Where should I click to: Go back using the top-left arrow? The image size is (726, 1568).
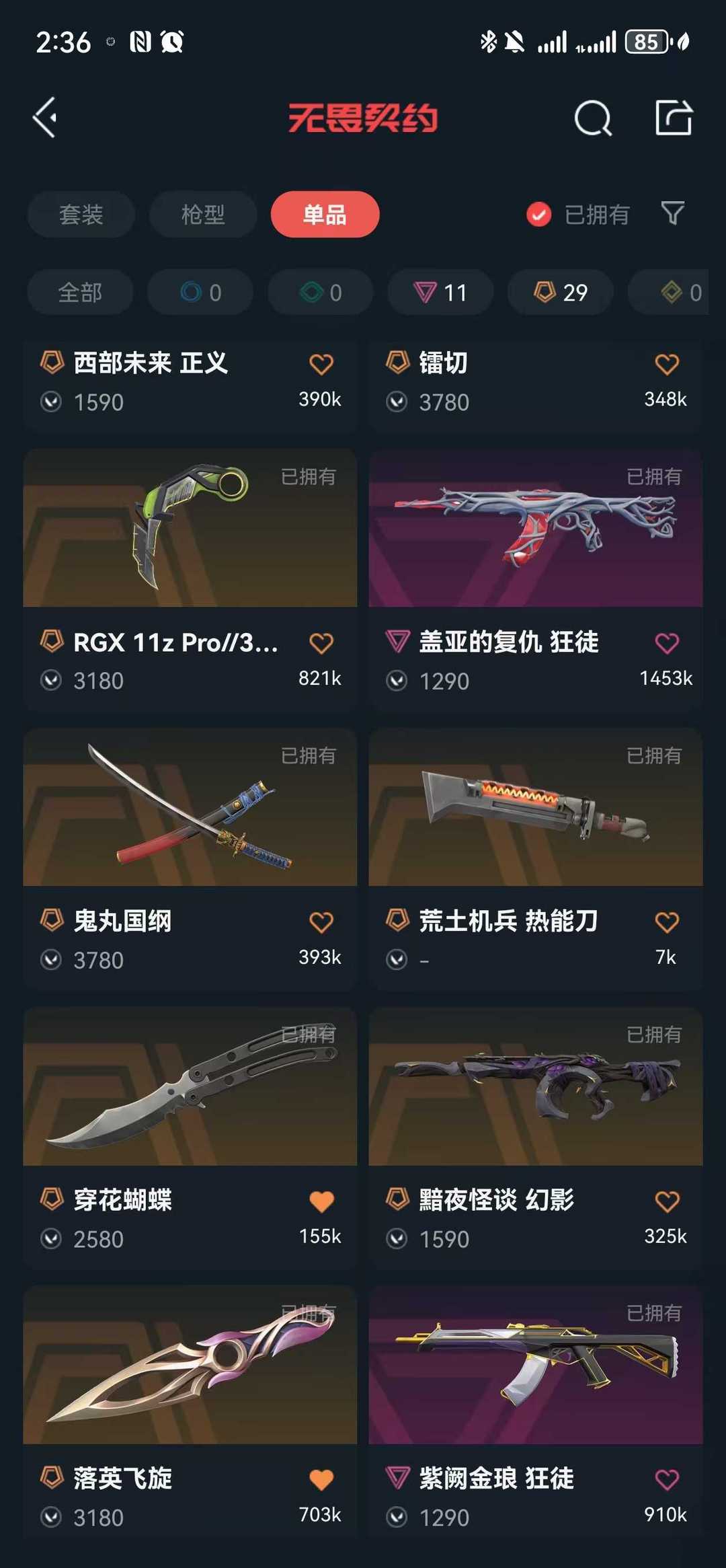click(x=45, y=118)
